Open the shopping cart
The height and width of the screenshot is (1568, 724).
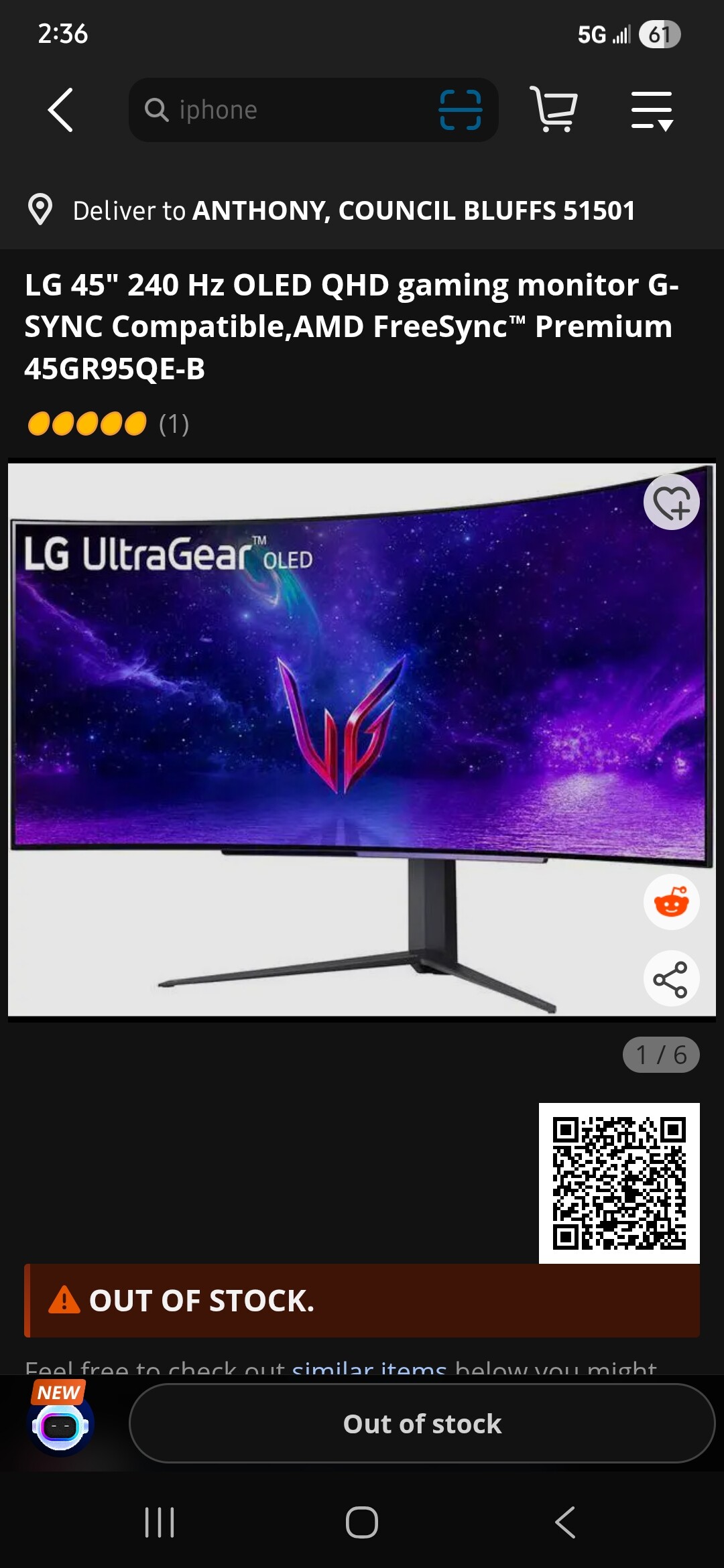click(554, 110)
